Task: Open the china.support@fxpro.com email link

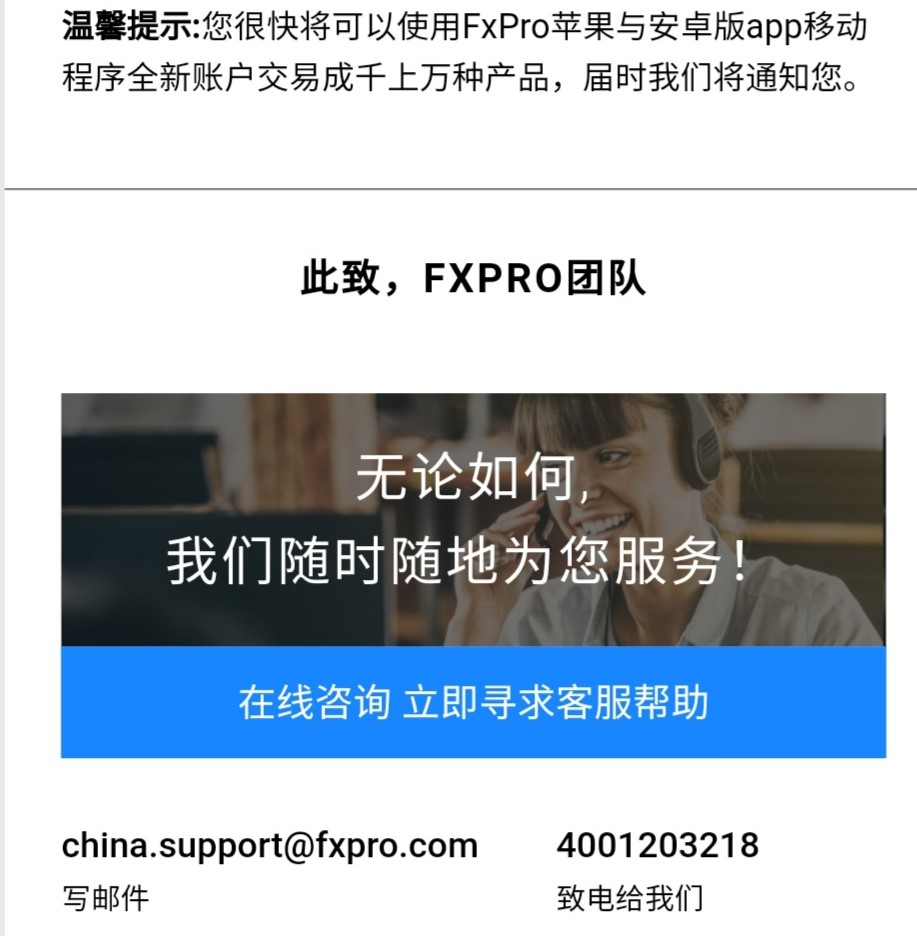Action: (x=269, y=846)
